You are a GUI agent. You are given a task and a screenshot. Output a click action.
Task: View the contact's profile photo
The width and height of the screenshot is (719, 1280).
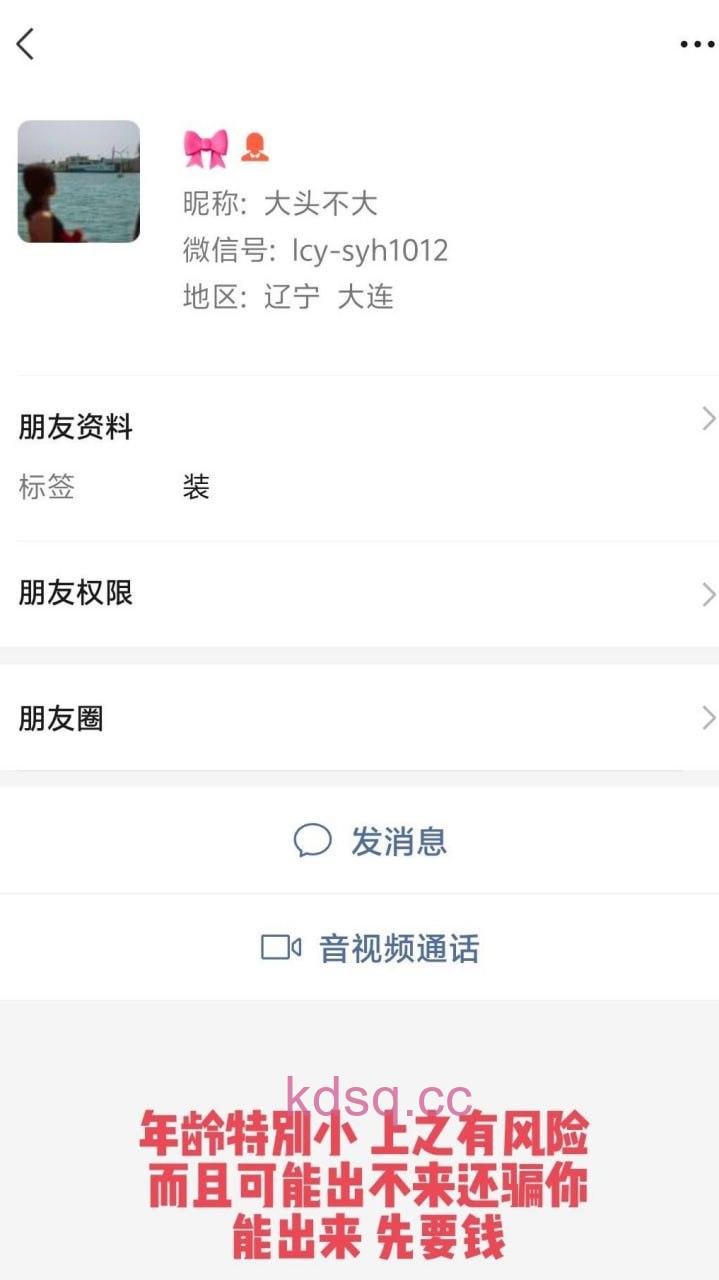coord(79,182)
